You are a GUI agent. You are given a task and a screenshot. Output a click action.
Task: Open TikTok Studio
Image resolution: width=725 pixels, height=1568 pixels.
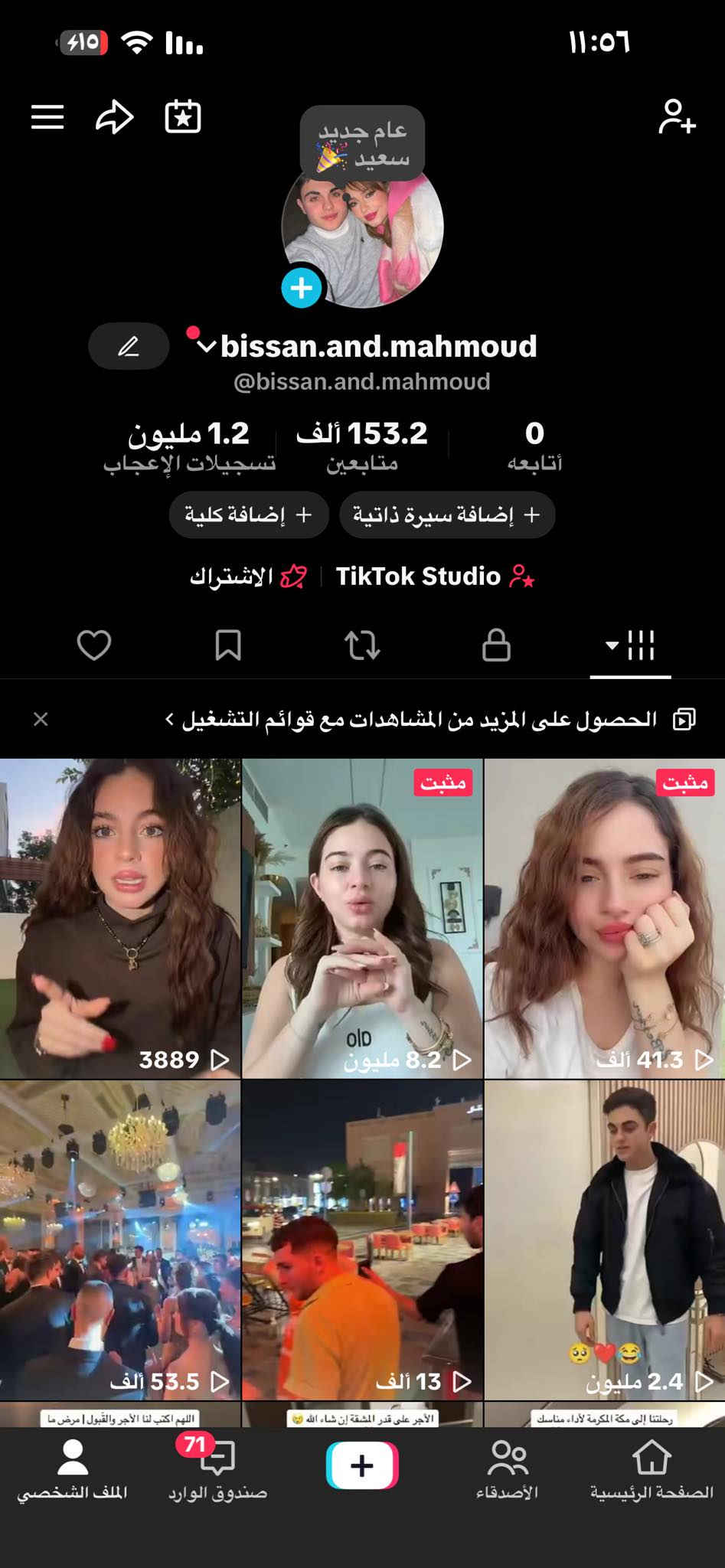(x=434, y=577)
